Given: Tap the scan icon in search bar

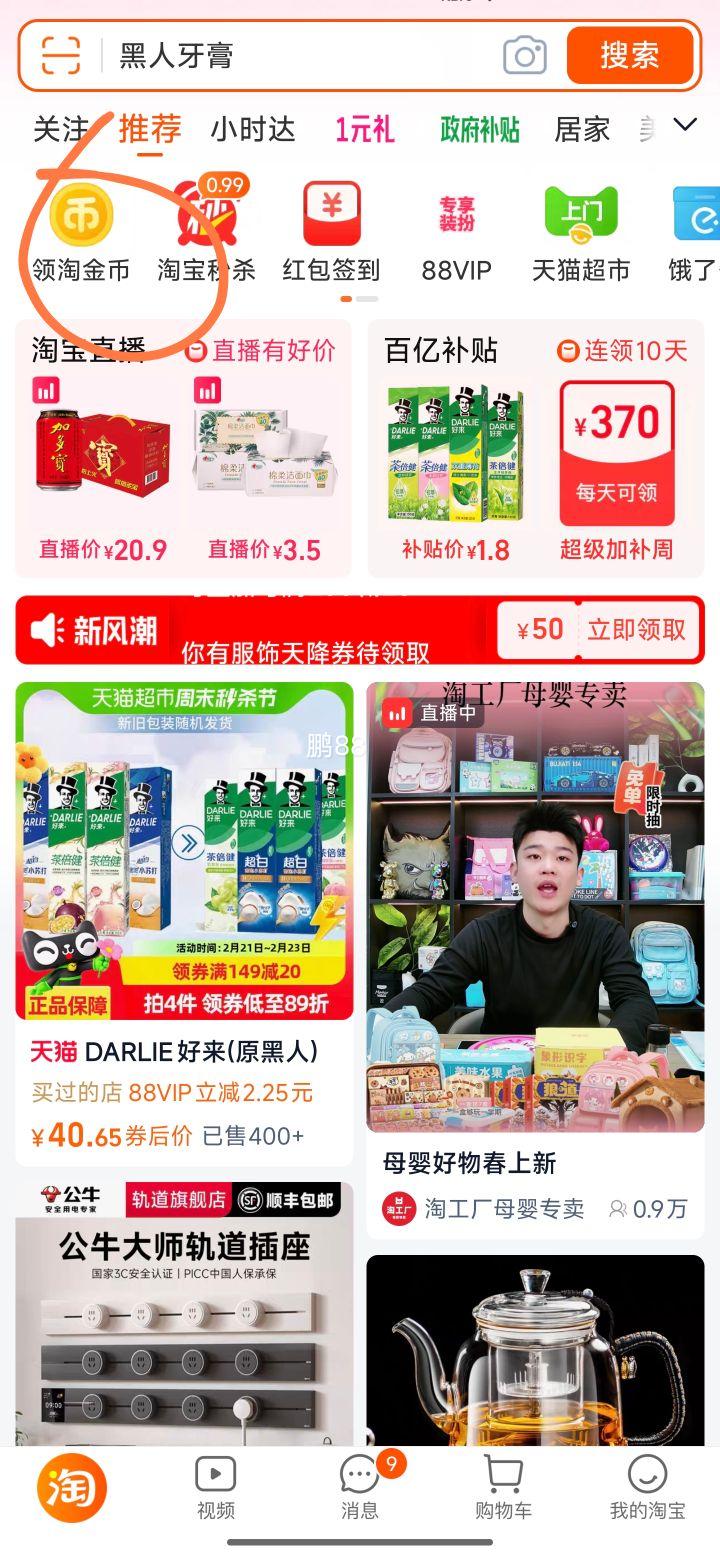Looking at the screenshot, I should 61,55.
